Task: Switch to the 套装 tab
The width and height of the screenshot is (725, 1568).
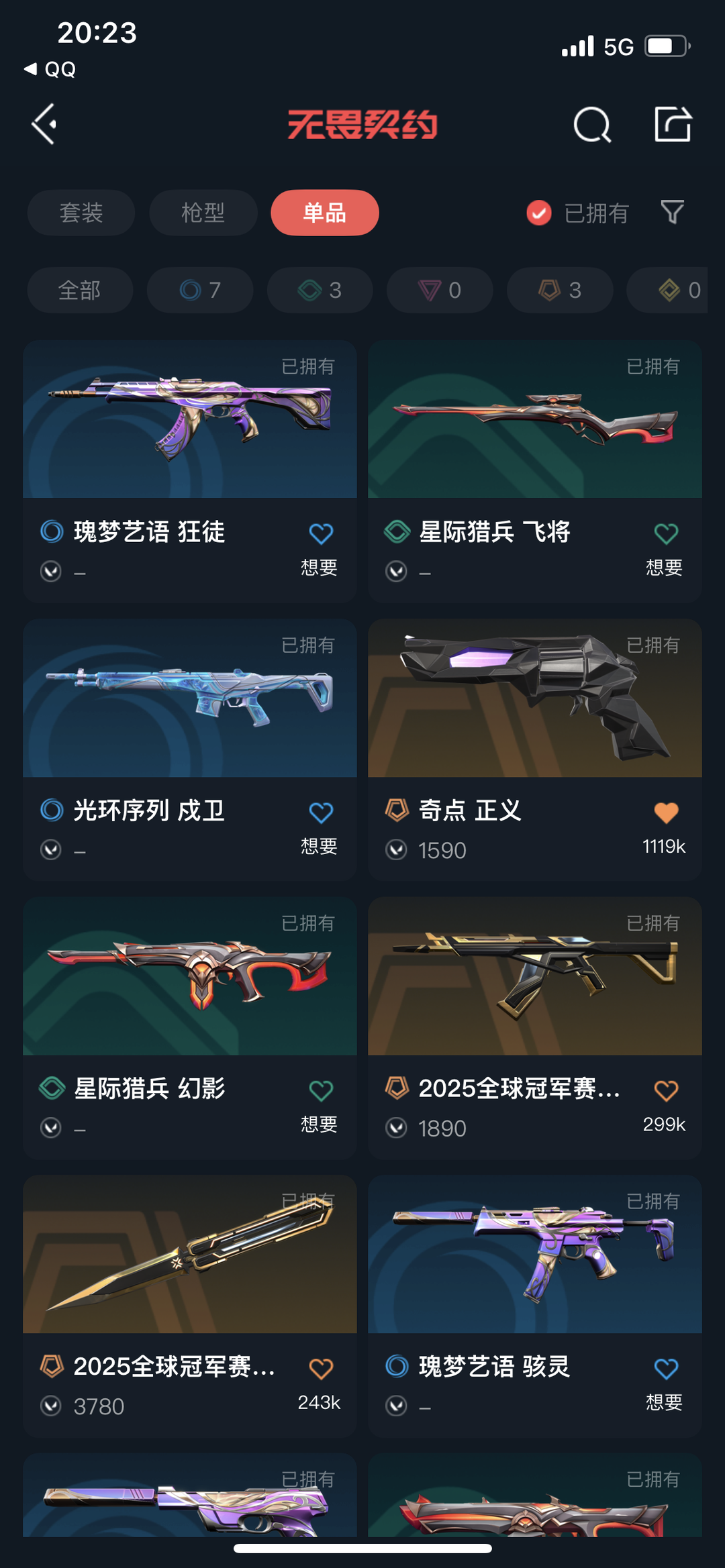Action: click(x=81, y=213)
